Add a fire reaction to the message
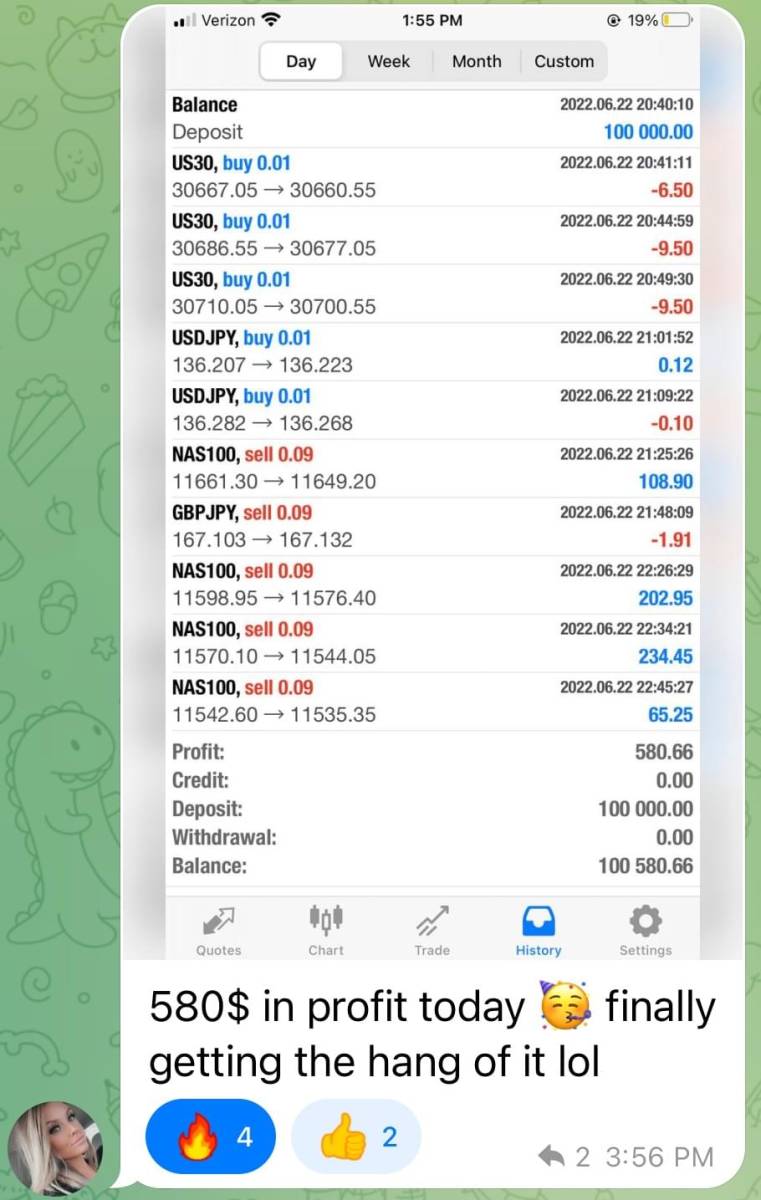The width and height of the screenshot is (761, 1200). point(210,1136)
